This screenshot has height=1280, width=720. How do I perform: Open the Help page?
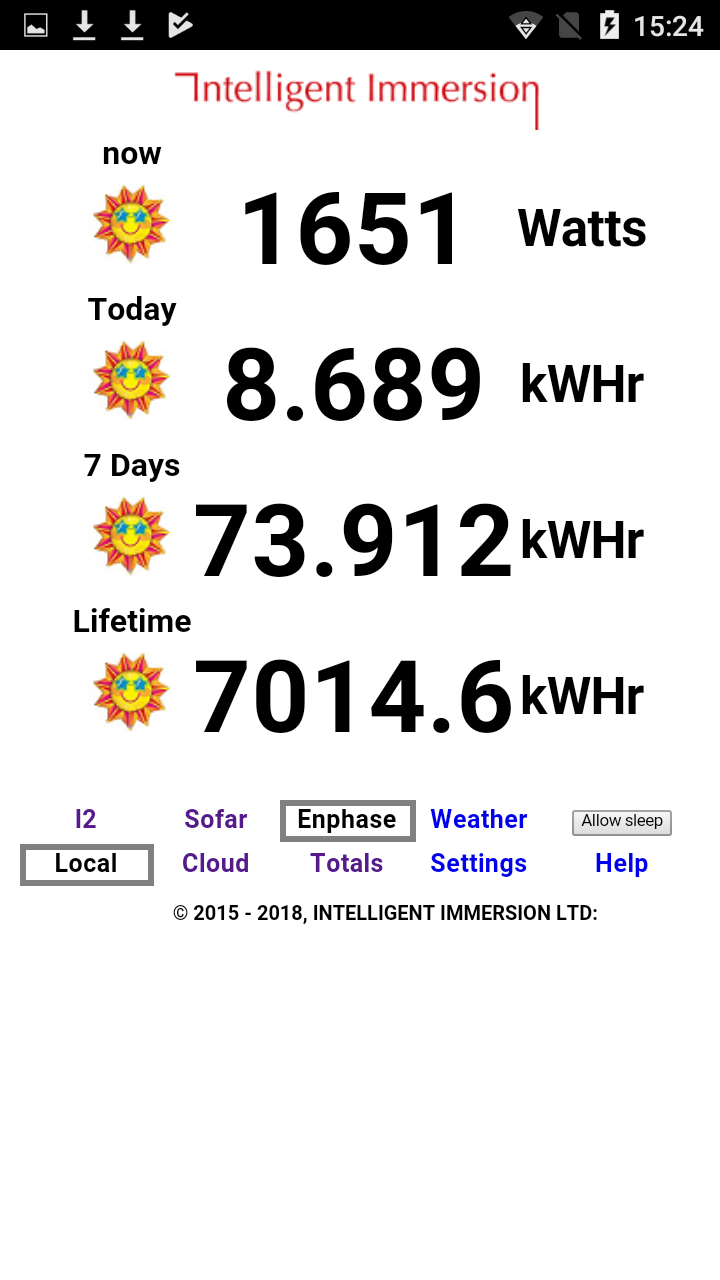[621, 863]
